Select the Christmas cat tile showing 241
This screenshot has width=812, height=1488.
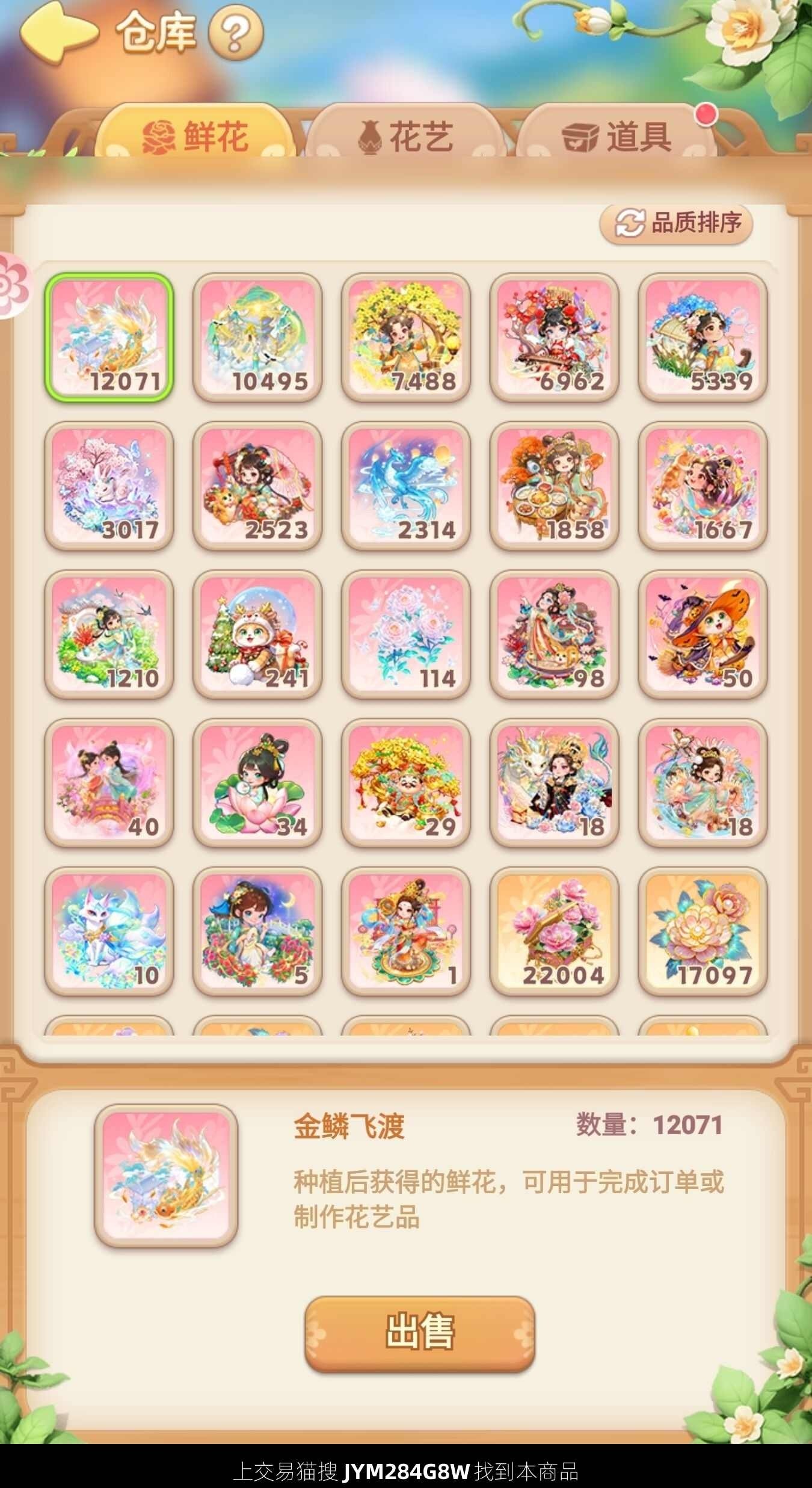257,634
